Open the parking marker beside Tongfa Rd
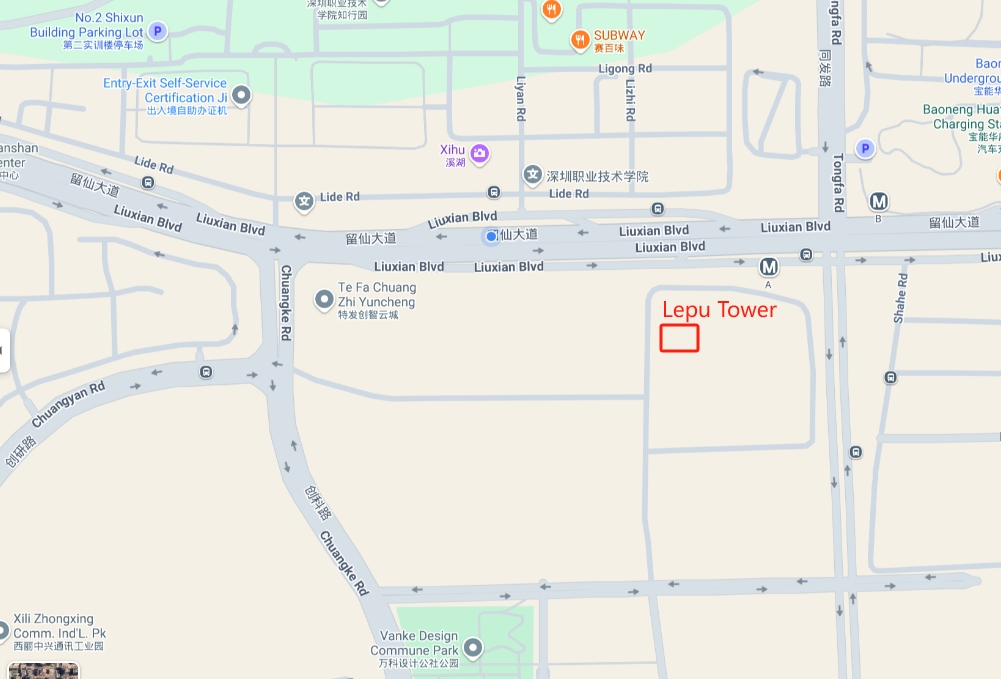1001x679 pixels. 865,149
